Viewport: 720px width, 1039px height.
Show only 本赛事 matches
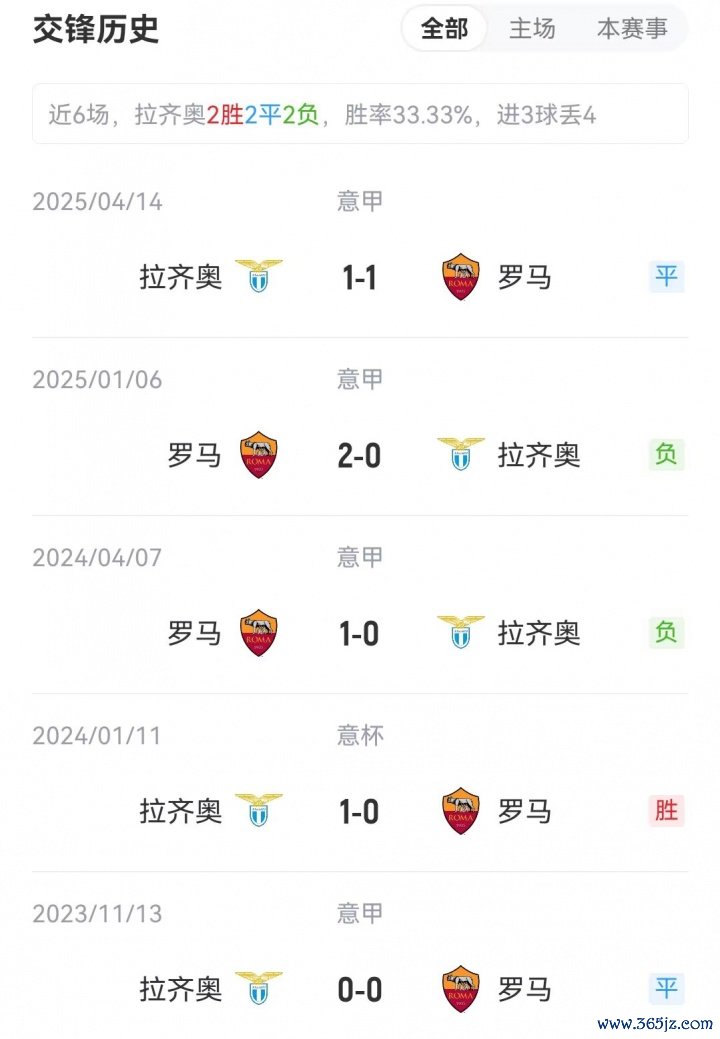pos(632,29)
